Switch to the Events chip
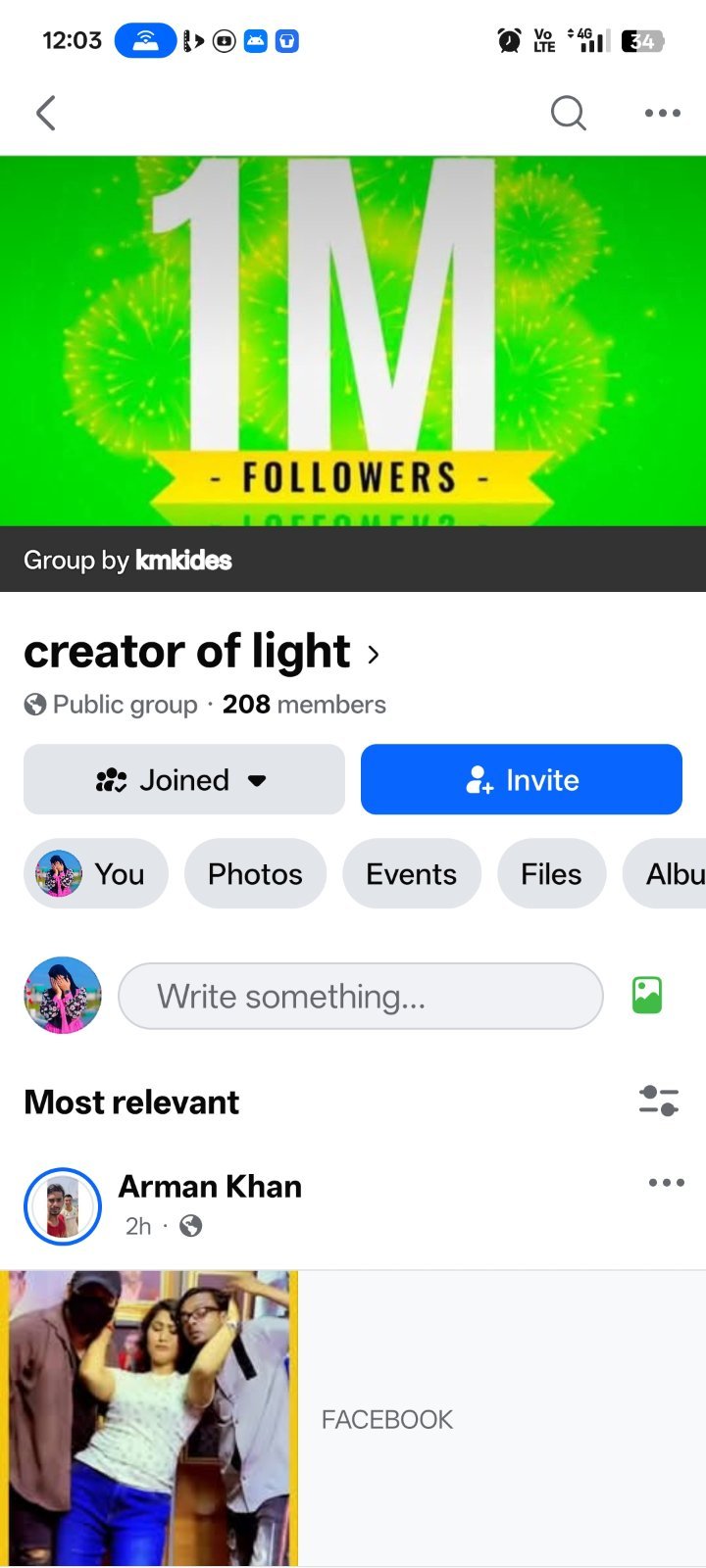Viewport: 706px width, 1568px height. pyautogui.click(x=412, y=873)
